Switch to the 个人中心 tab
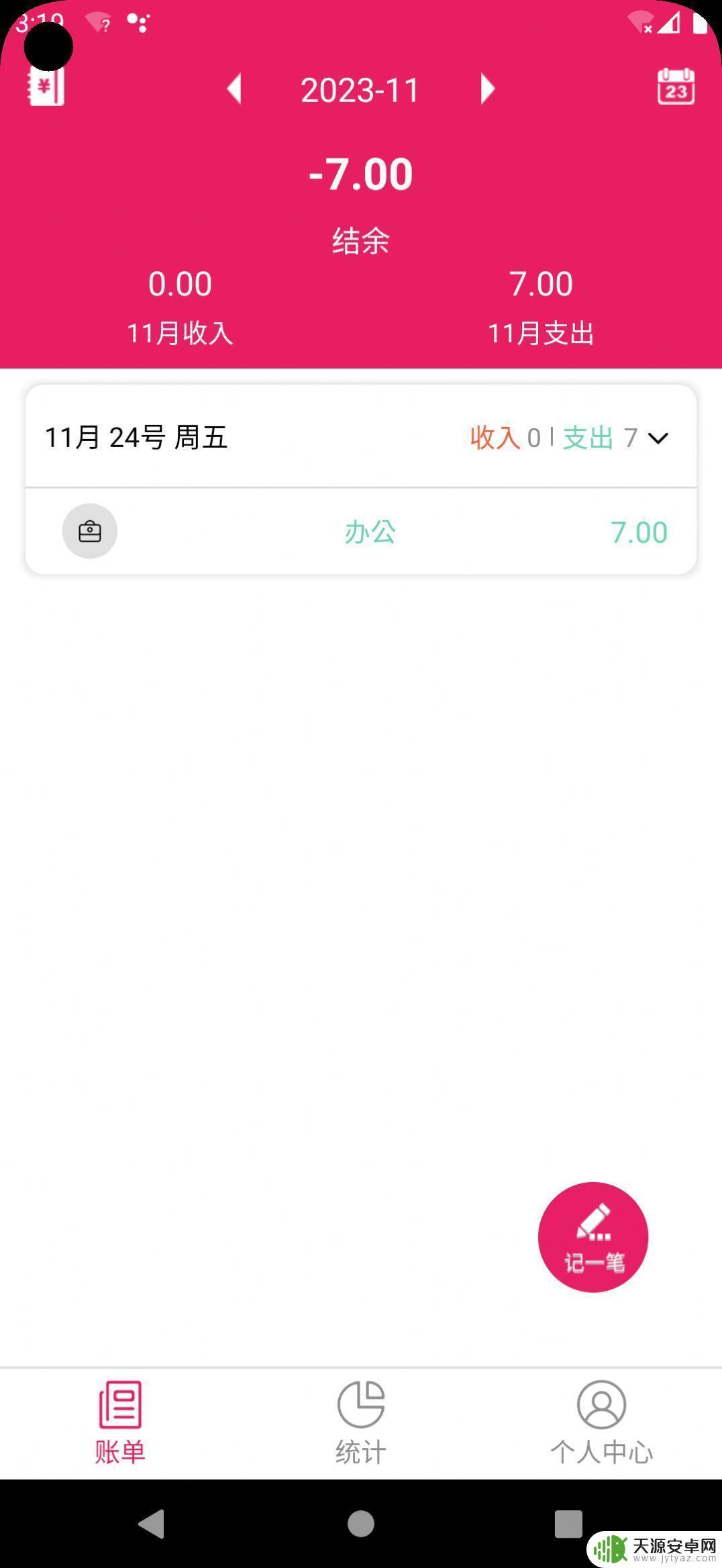The width and height of the screenshot is (722, 1568). click(601, 1423)
